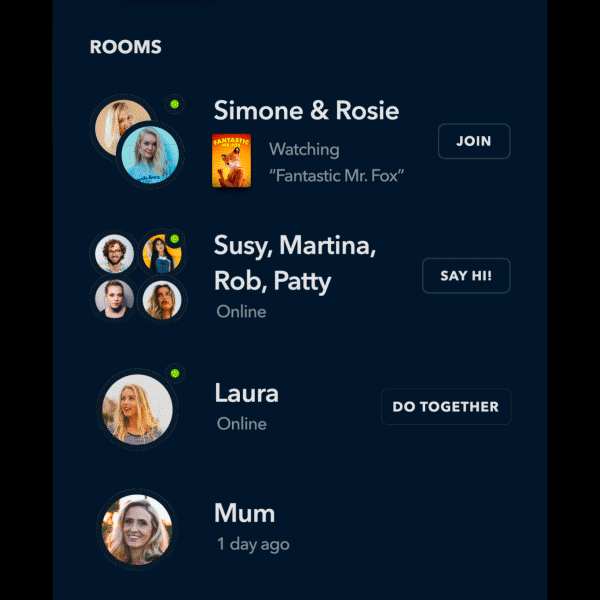The height and width of the screenshot is (600, 600).
Task: View the Fantastic Mr. Fox movie poster
Action: [231, 161]
